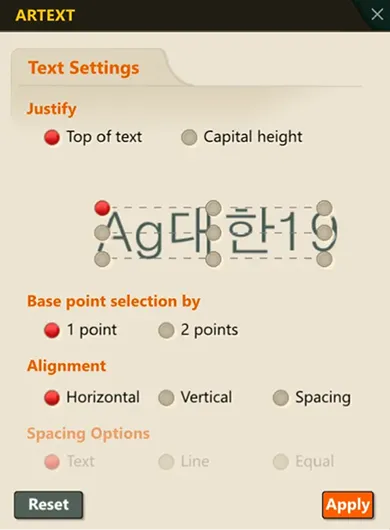Set alignment to Horizontal
The image size is (390, 530).
click(x=52, y=398)
